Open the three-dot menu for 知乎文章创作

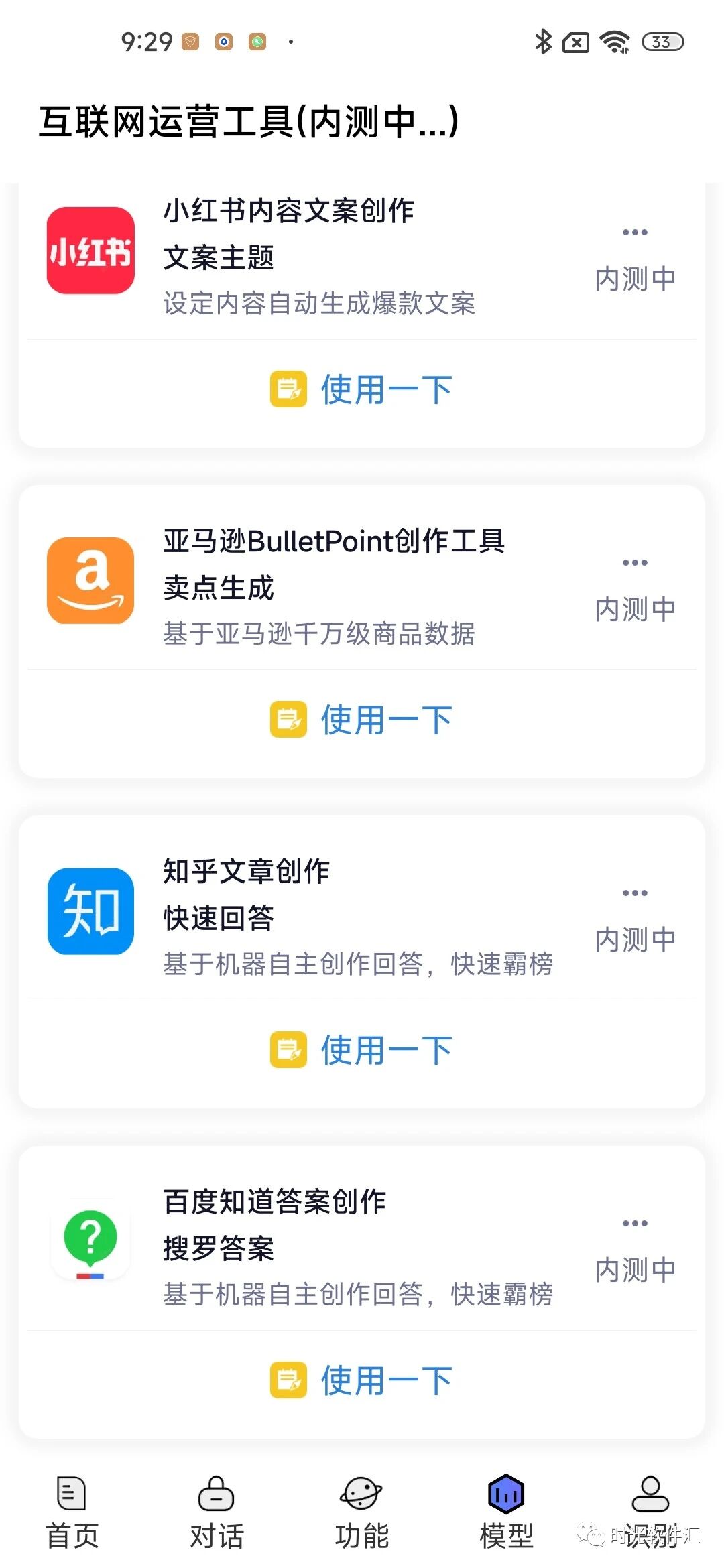[635, 893]
